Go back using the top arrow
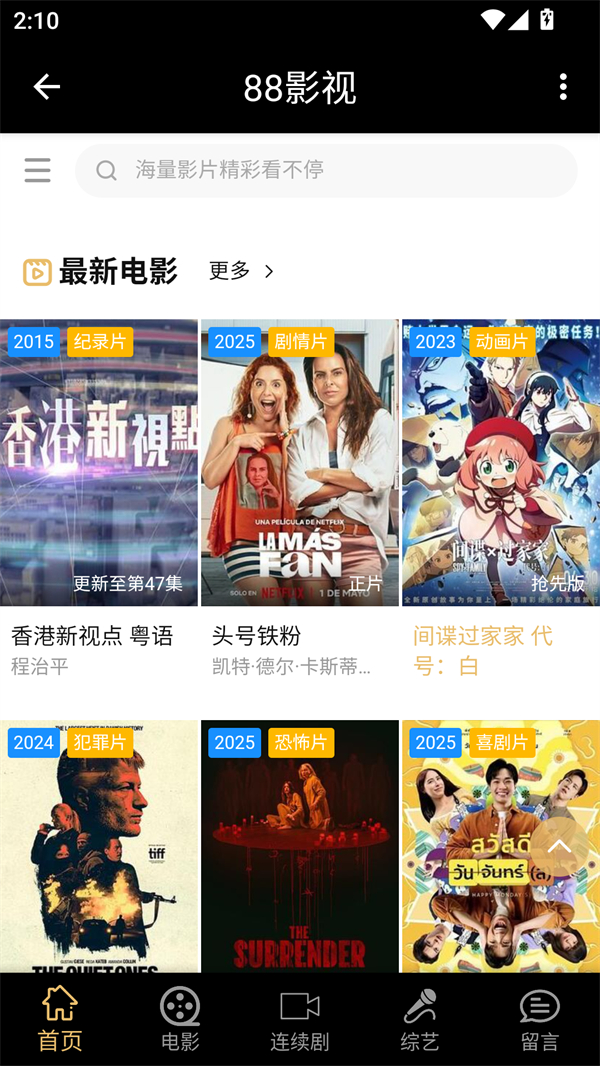Screen dimensions: 600x1066 click(46, 87)
